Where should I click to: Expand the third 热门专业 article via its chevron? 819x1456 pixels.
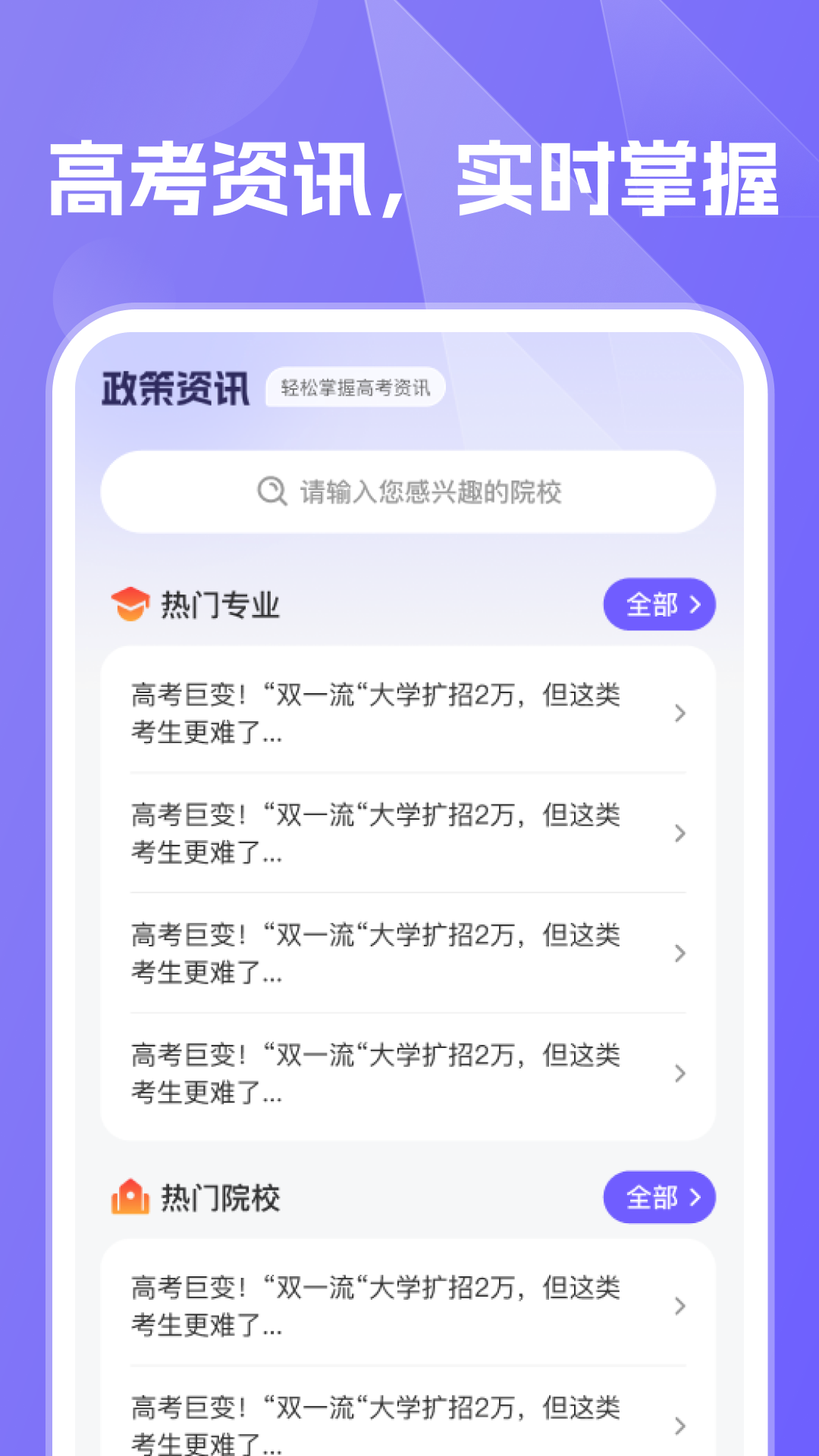click(679, 954)
